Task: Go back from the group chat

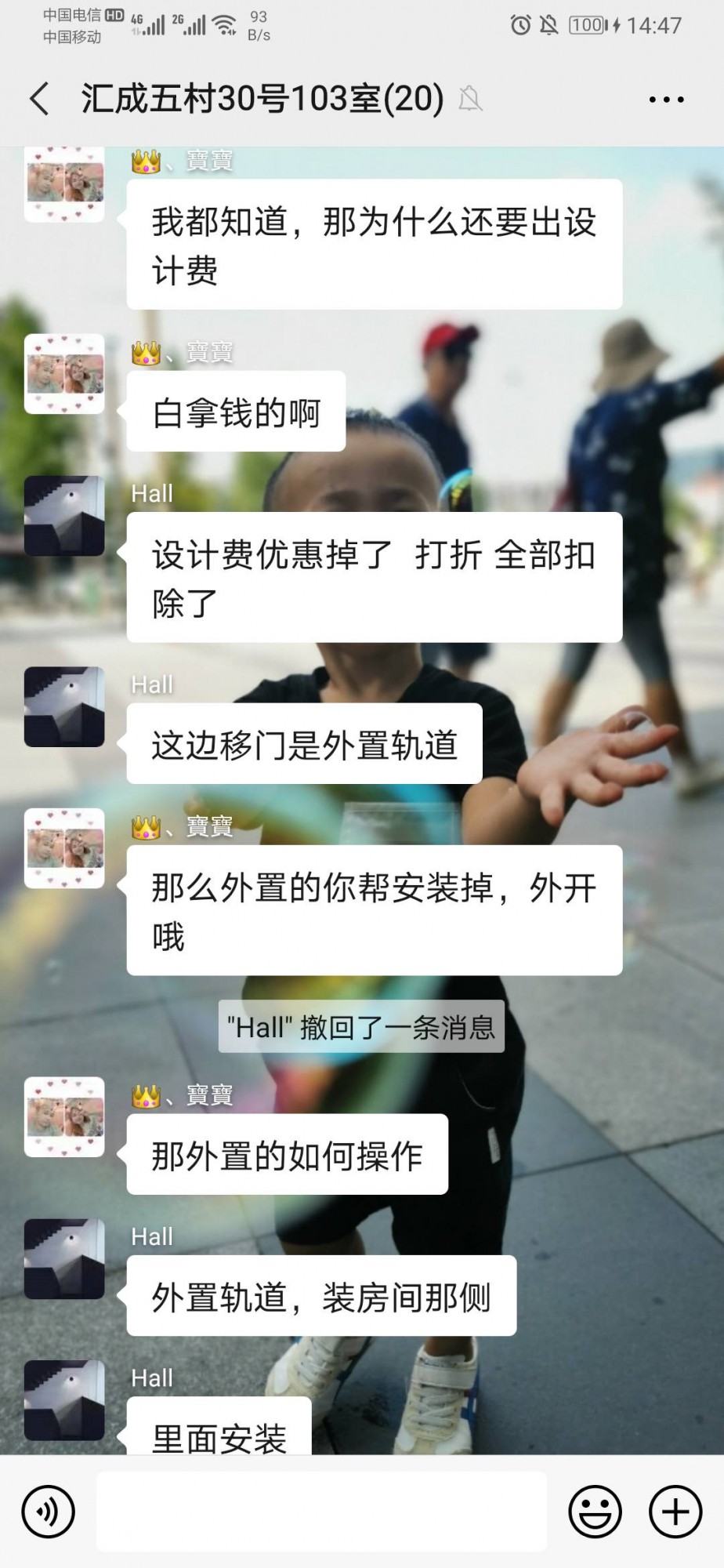Action: 39,99
